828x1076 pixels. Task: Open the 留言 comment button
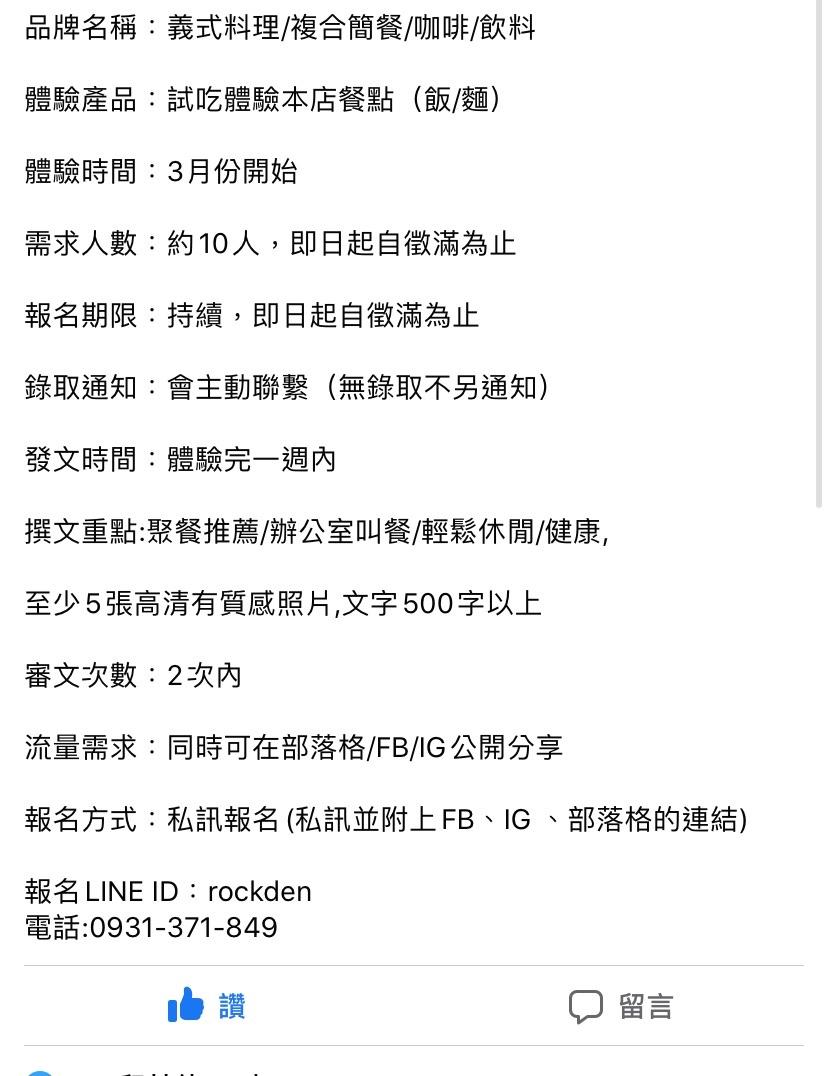coord(621,1006)
